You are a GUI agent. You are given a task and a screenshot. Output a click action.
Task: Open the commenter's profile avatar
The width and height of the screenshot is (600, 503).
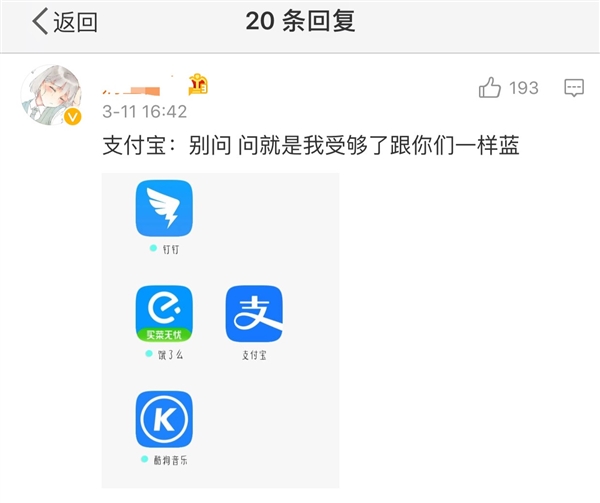click(x=51, y=97)
